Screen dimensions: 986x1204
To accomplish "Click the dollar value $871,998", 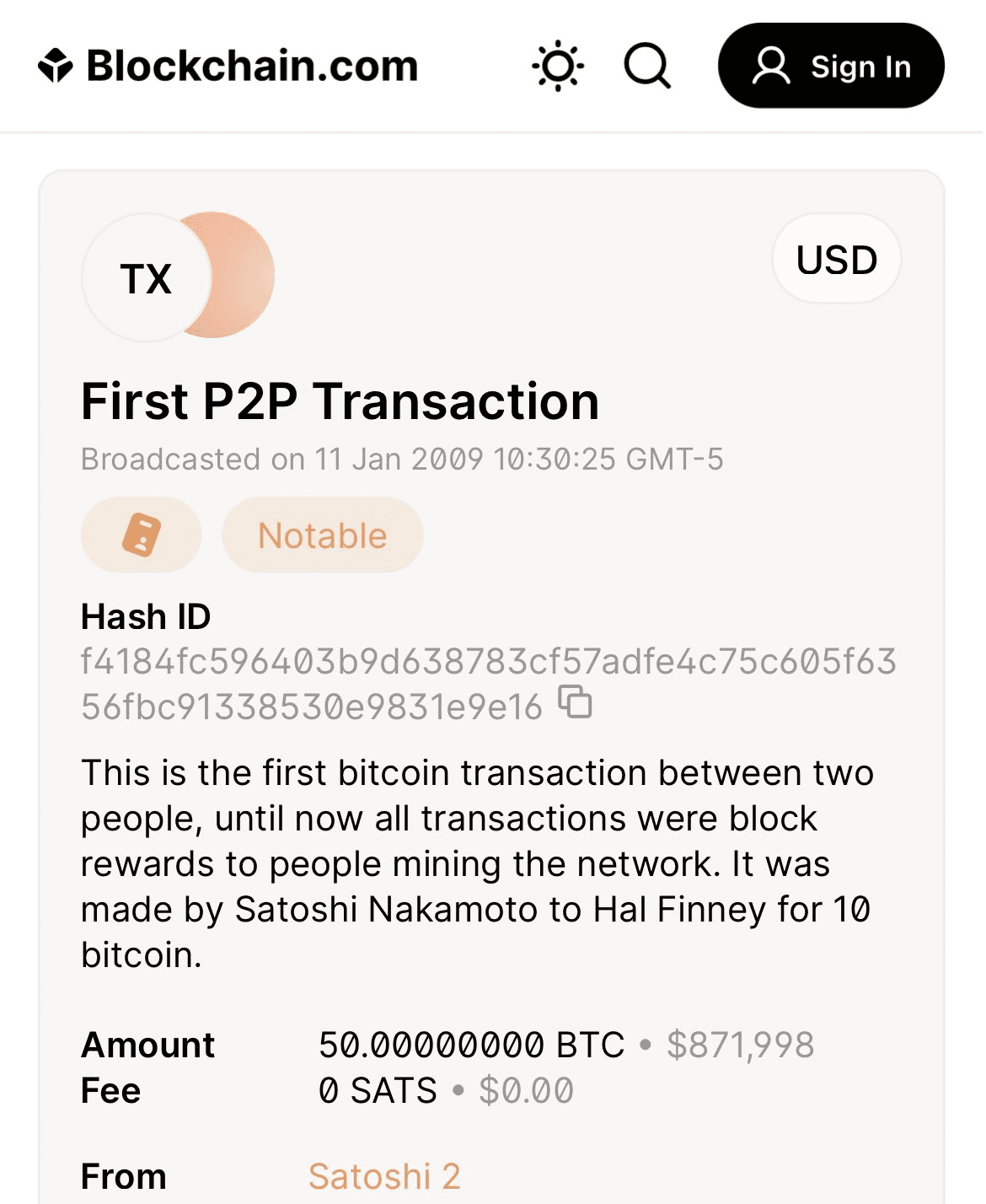I will point(741,1045).
